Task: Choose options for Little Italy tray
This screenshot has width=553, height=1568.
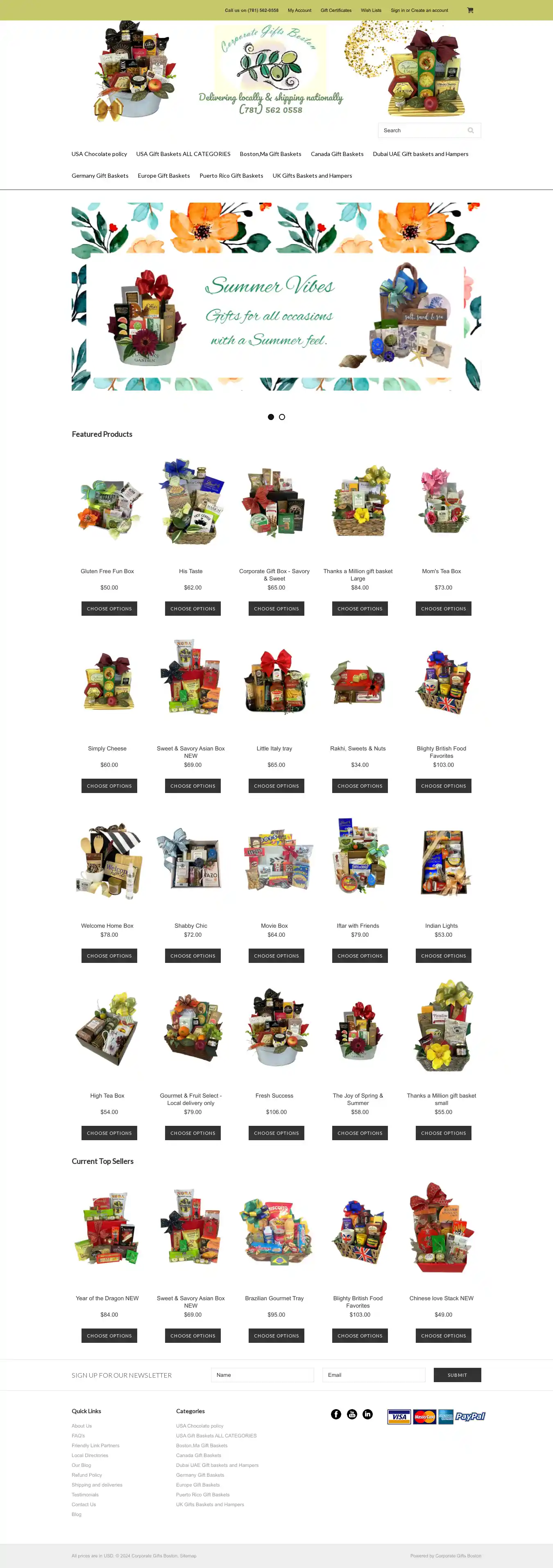Action: (x=276, y=786)
